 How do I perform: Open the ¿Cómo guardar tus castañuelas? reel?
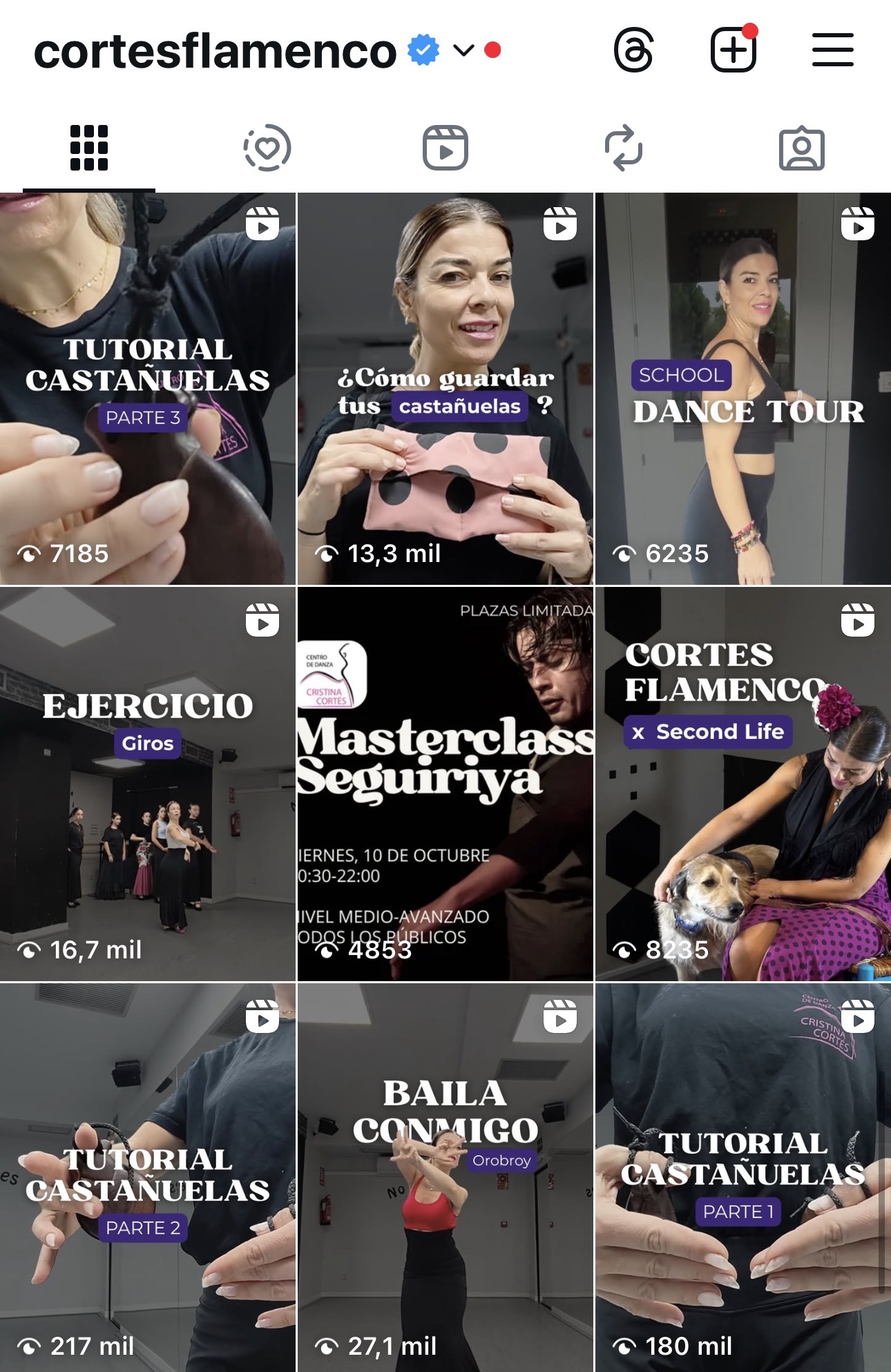[445, 389]
